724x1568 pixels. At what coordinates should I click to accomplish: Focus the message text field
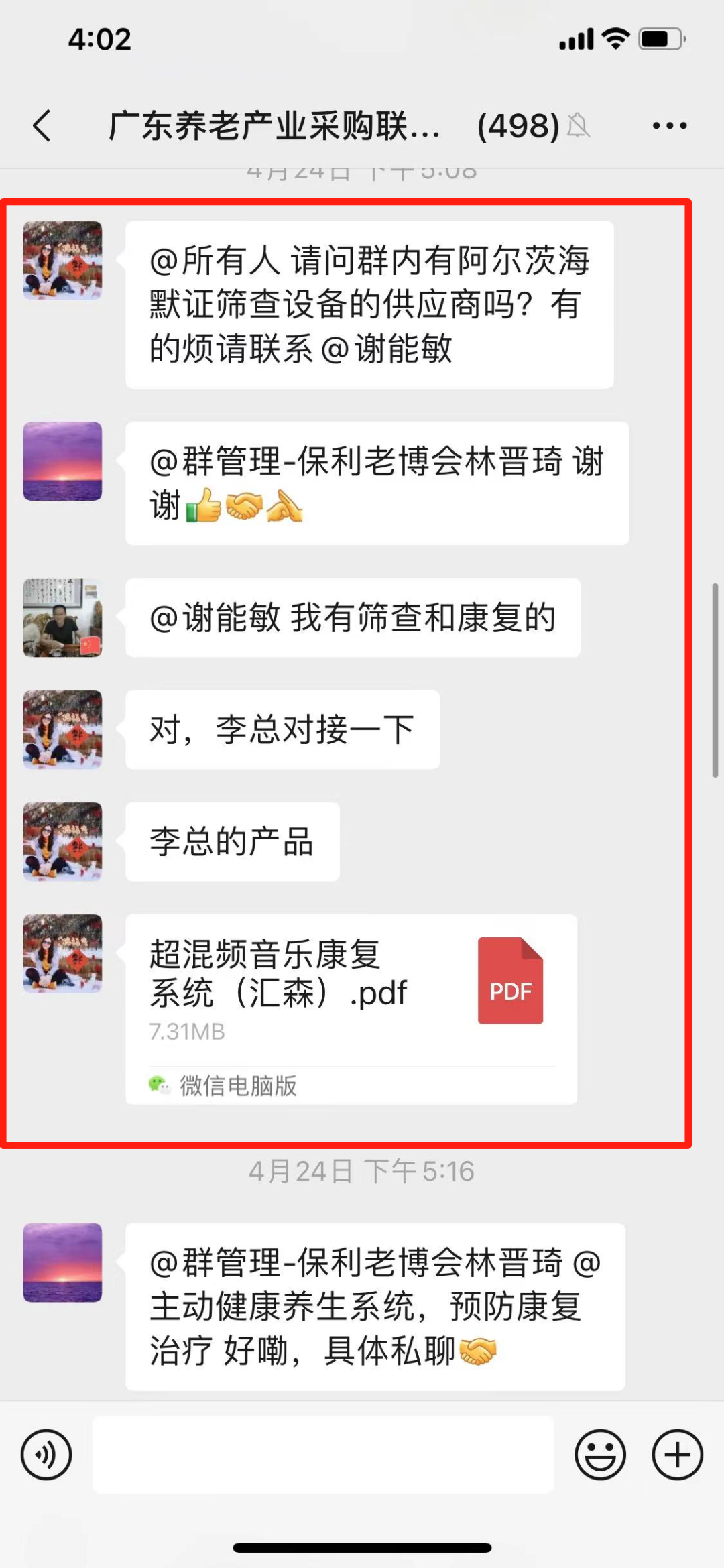pyautogui.click(x=323, y=1455)
